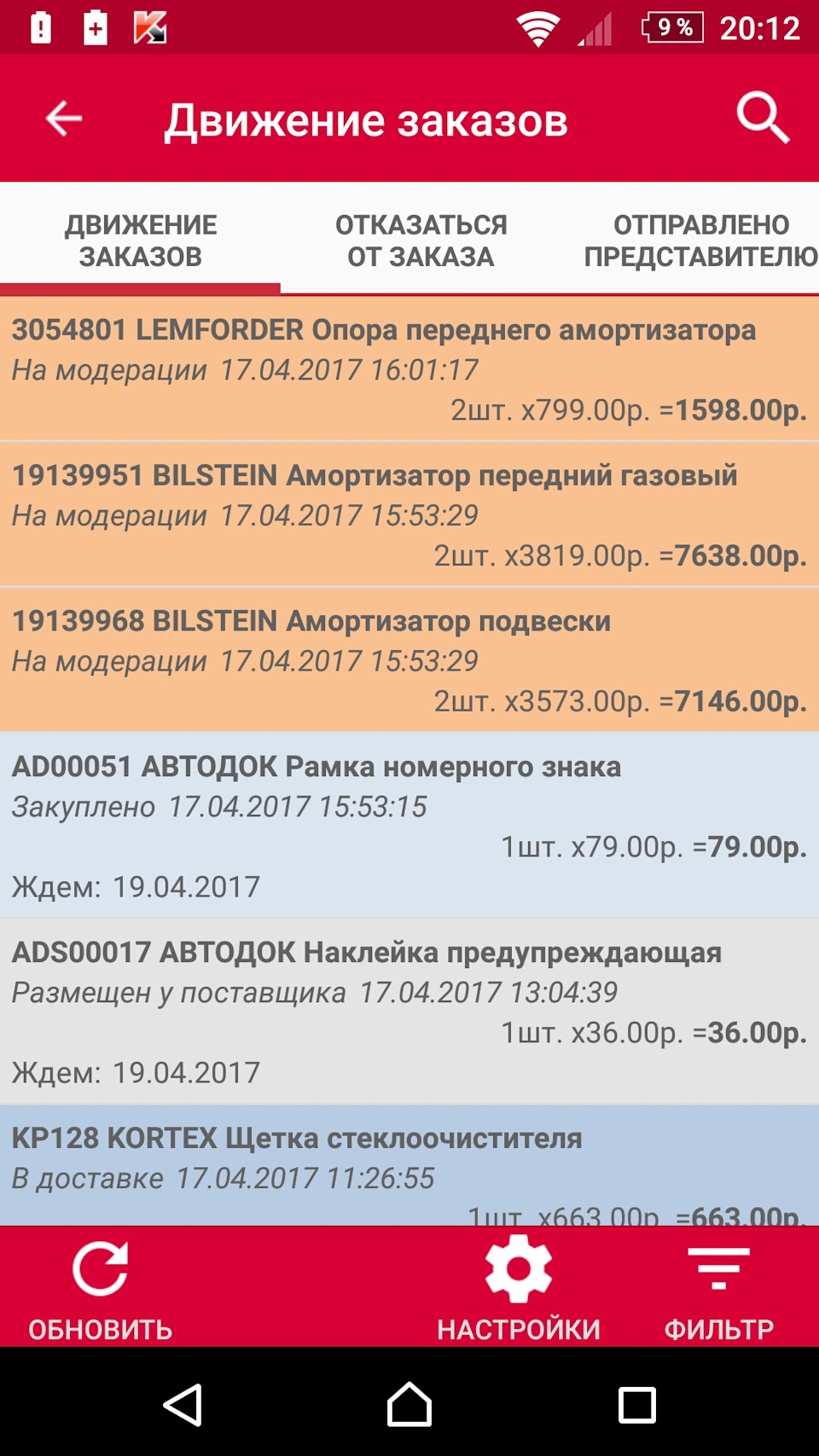Viewport: 819px width, 1456px height.
Task: Tap the system home button
Action: (x=409, y=1404)
